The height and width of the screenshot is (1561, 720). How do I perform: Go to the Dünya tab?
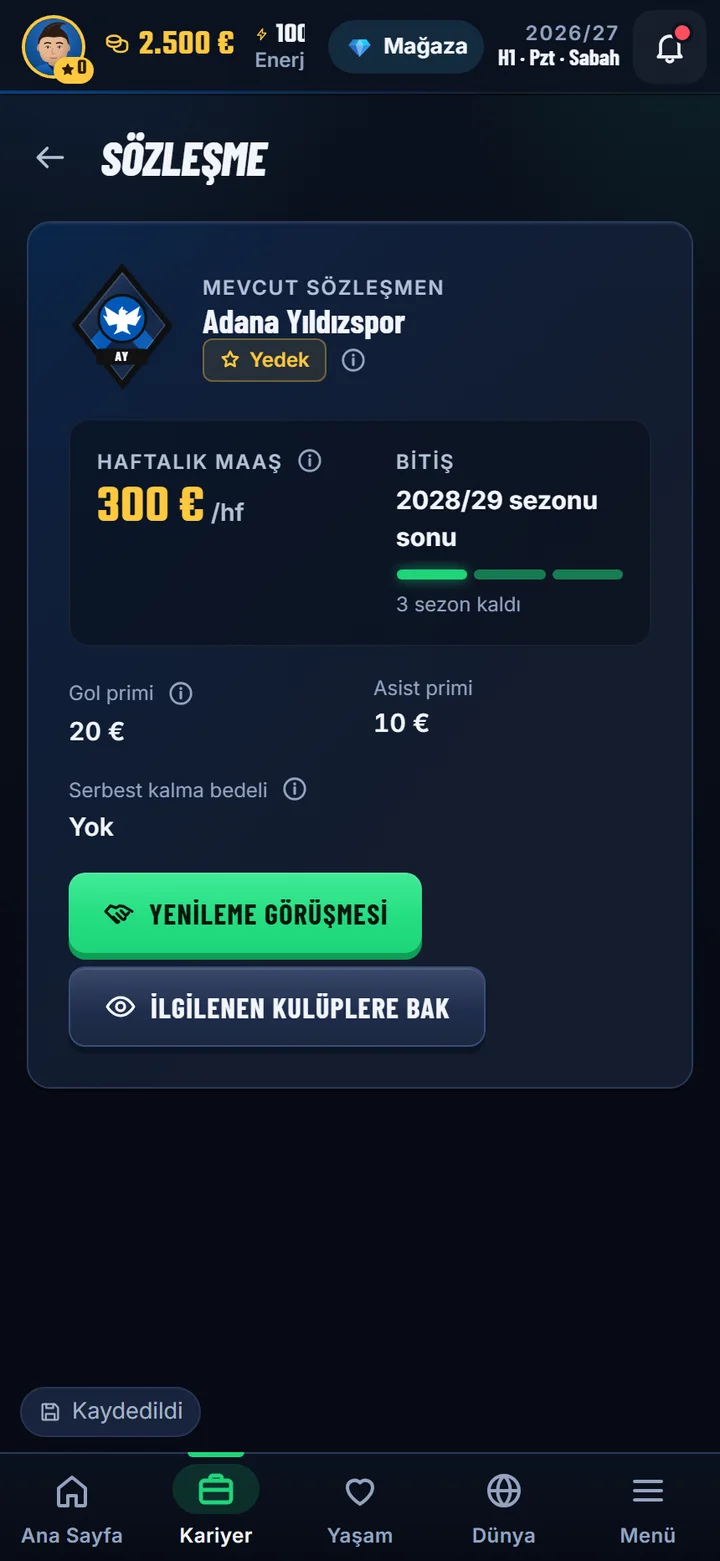tap(504, 1507)
